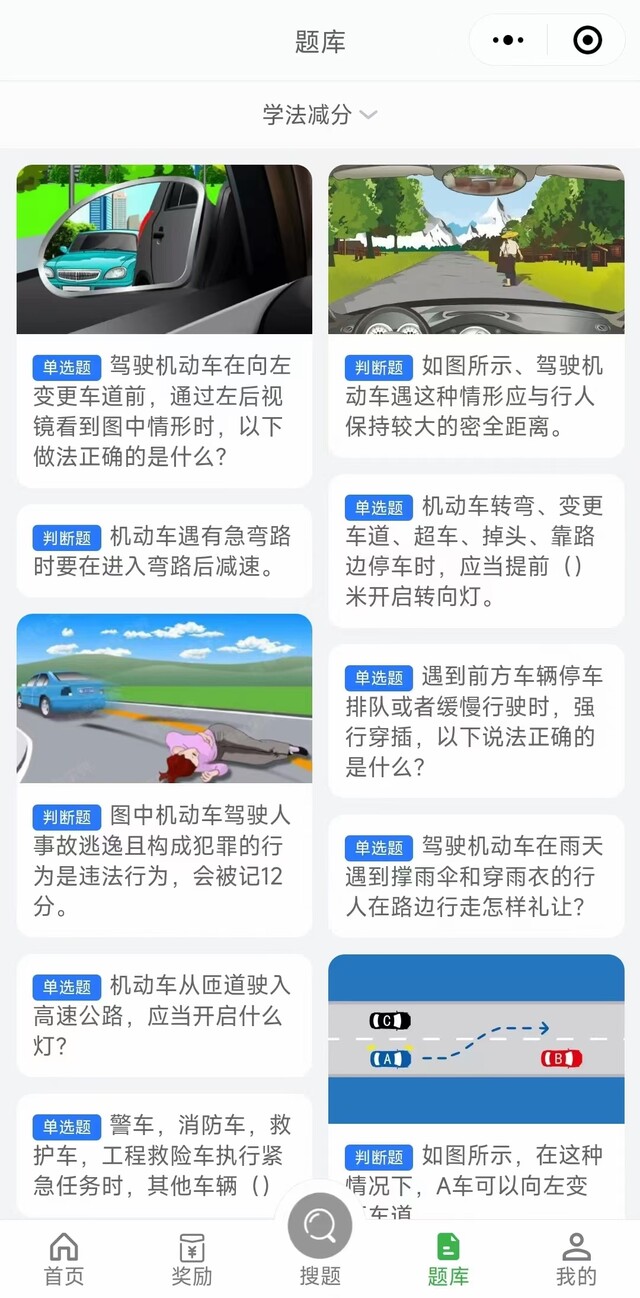Open the 我的 profile tab

(x=576, y=1259)
